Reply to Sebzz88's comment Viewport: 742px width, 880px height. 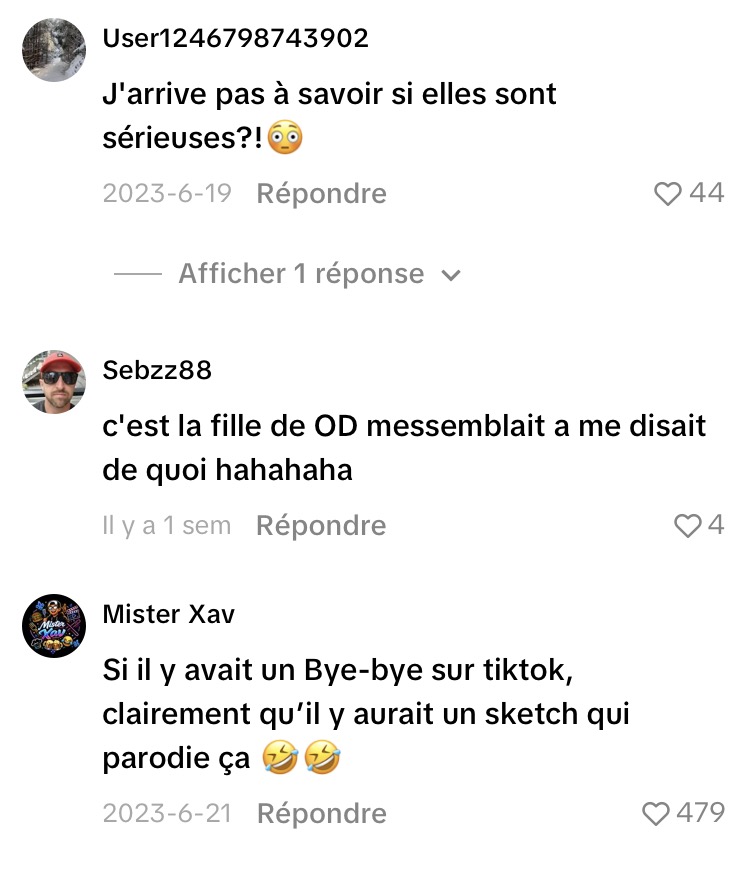[321, 526]
